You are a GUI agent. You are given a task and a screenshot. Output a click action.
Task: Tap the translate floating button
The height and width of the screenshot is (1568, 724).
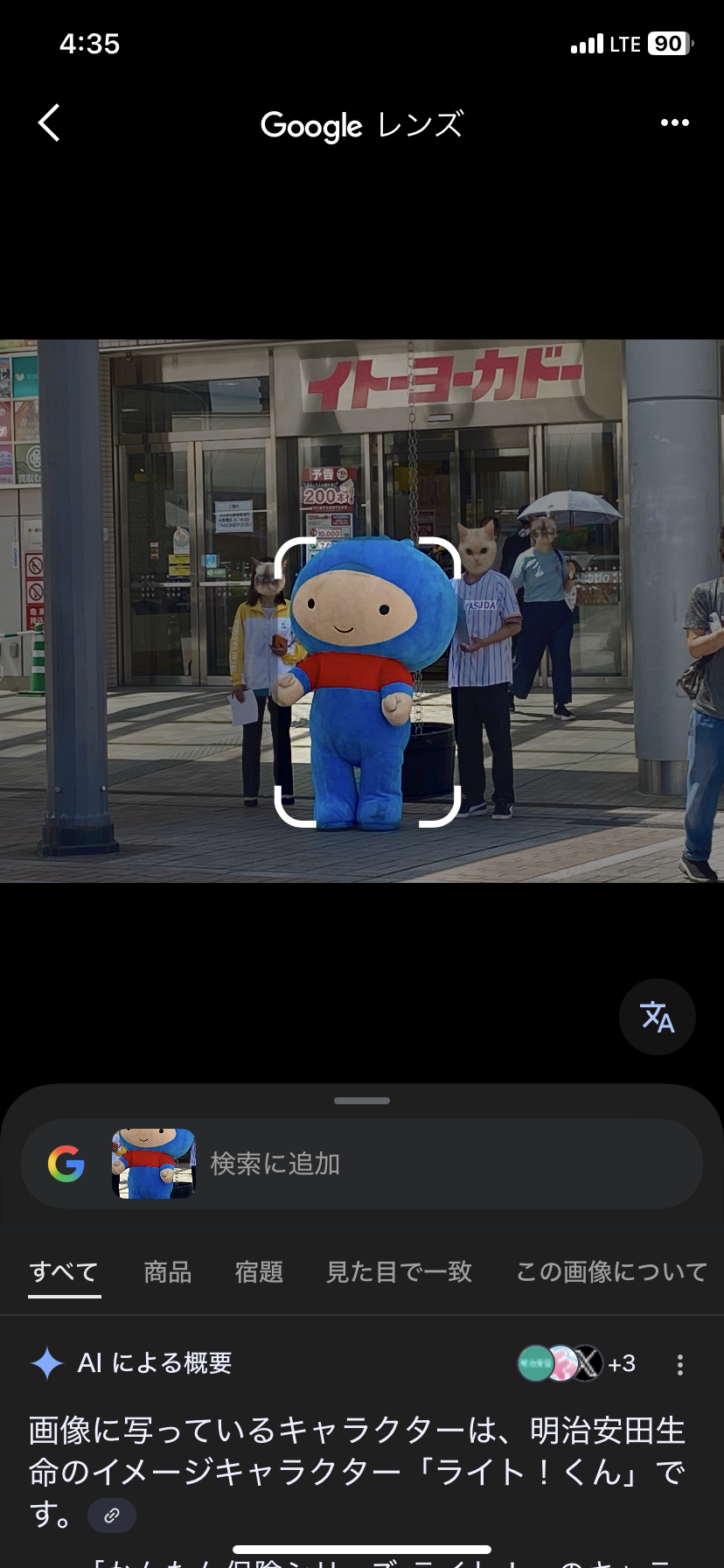click(658, 1017)
